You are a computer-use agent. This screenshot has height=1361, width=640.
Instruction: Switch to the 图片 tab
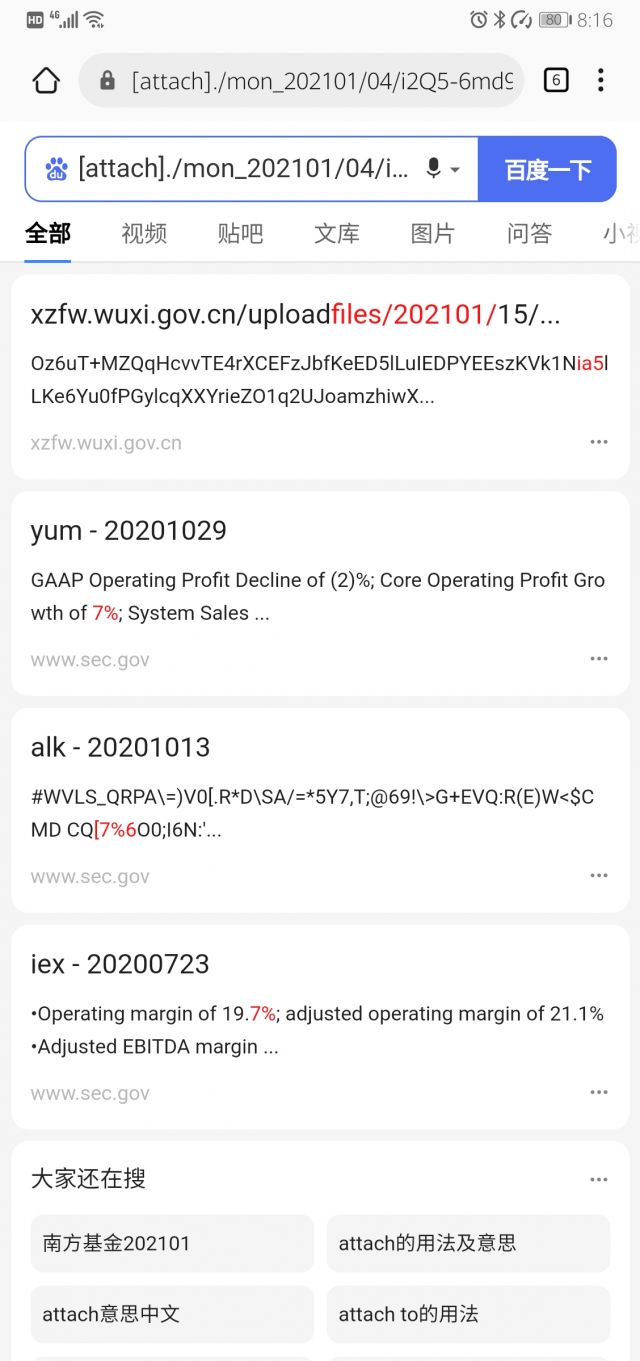[x=433, y=234]
